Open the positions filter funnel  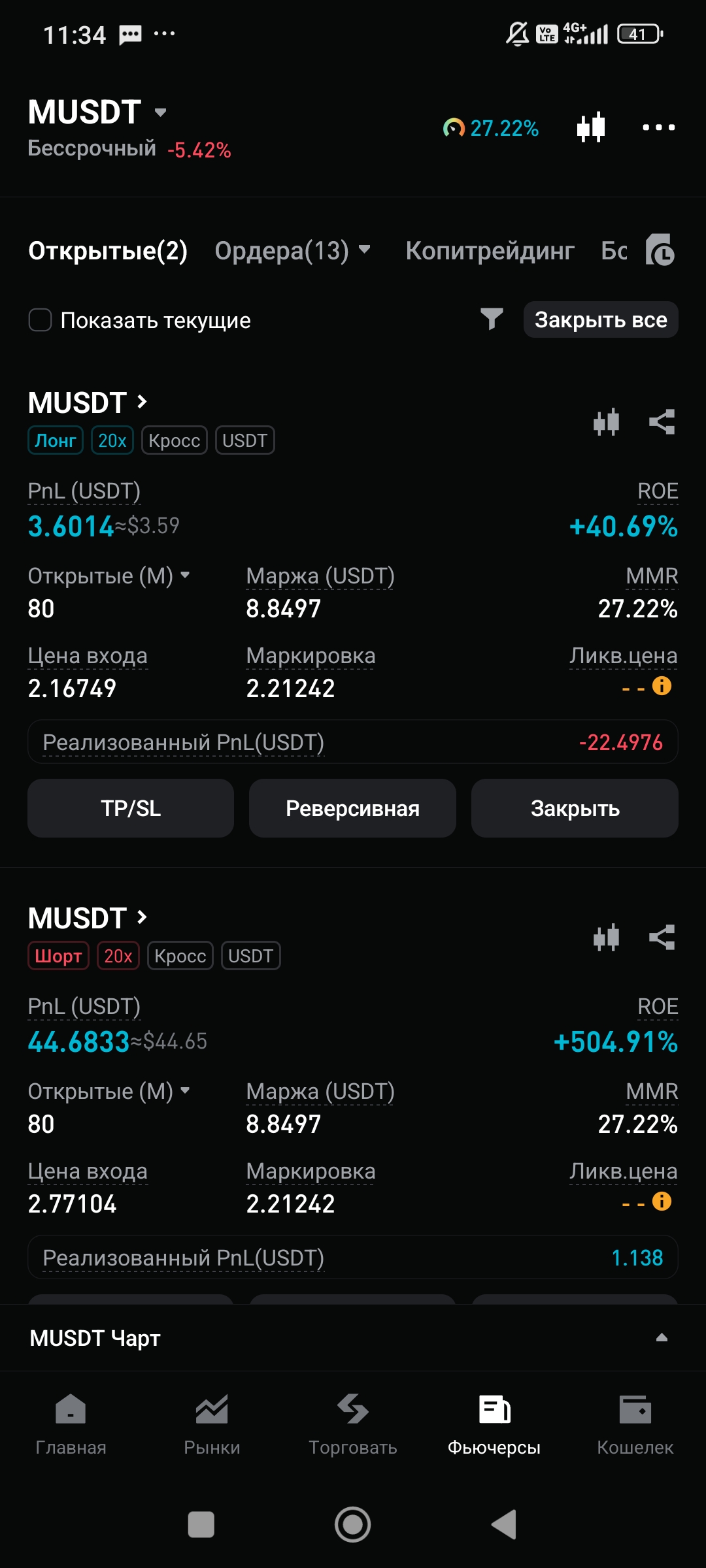coord(491,319)
